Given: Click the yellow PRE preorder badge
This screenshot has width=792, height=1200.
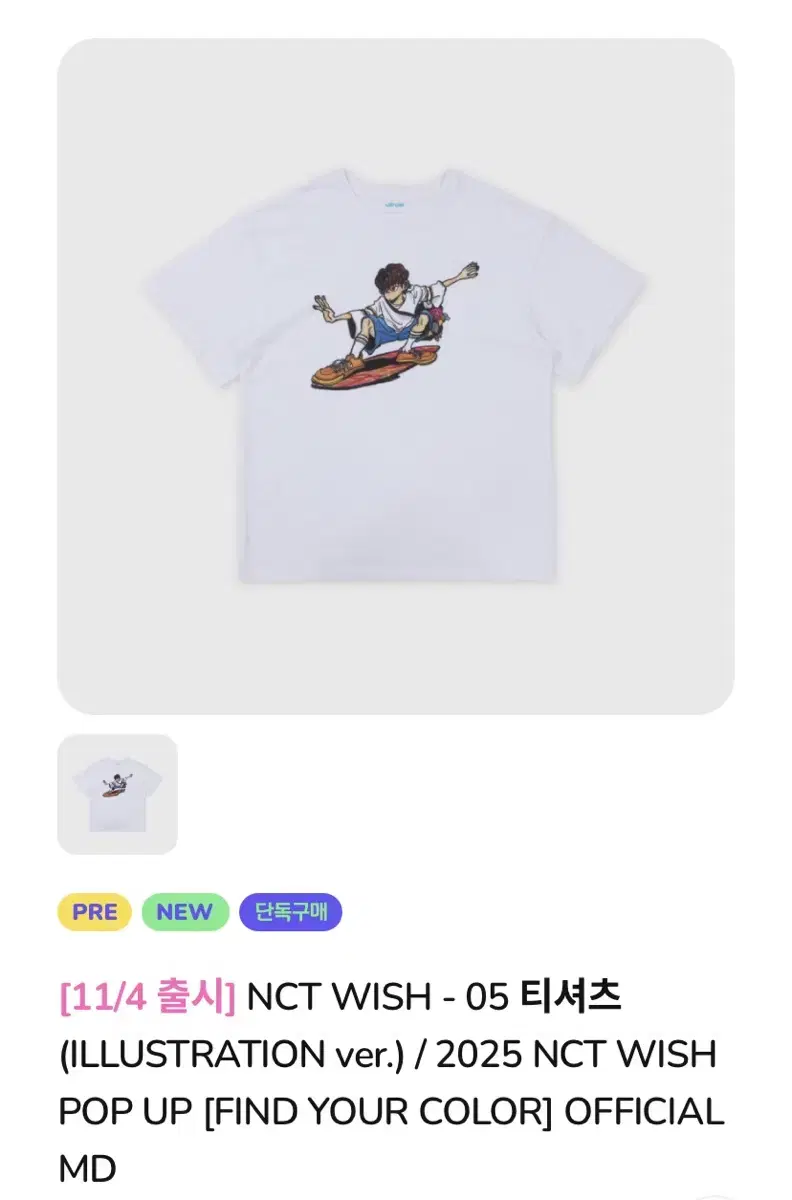Looking at the screenshot, I should [93, 911].
